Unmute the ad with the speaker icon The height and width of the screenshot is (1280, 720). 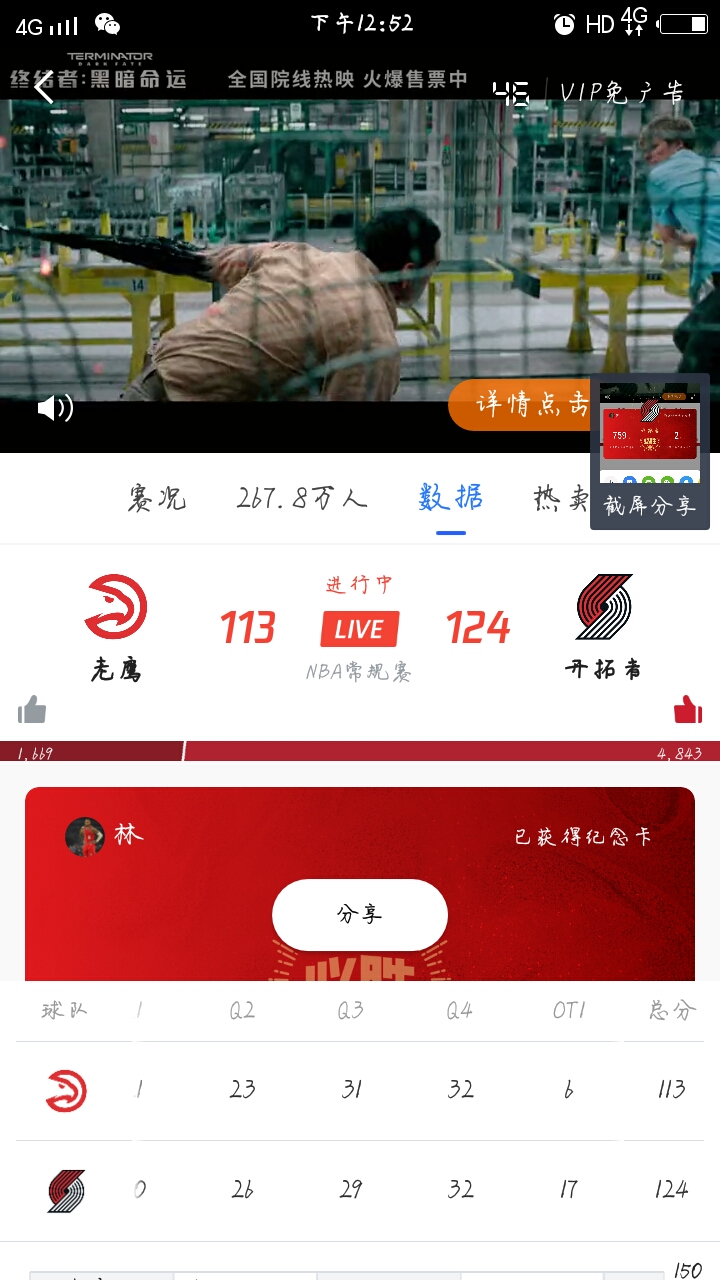point(55,408)
